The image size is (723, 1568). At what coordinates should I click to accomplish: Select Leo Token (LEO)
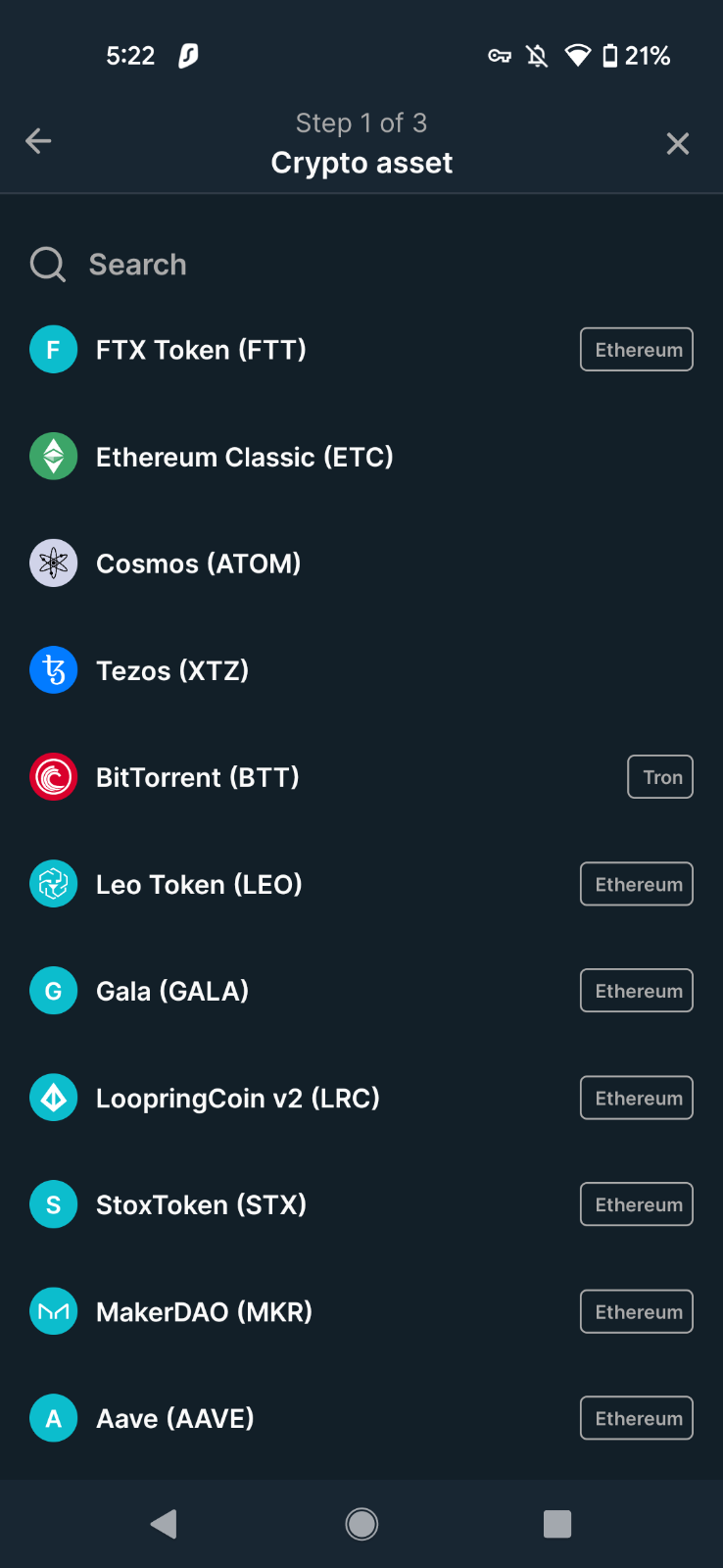pos(361,884)
